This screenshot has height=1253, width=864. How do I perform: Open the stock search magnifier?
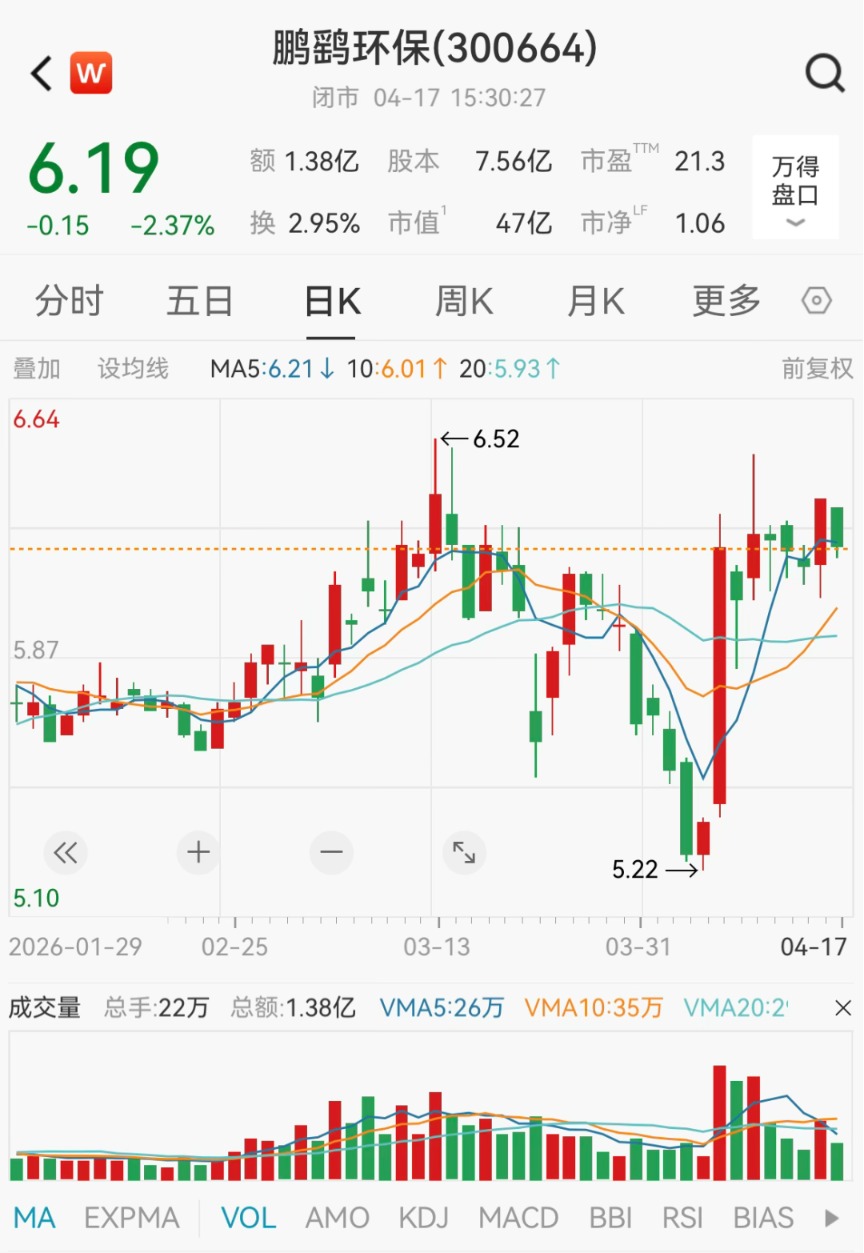pyautogui.click(x=824, y=73)
